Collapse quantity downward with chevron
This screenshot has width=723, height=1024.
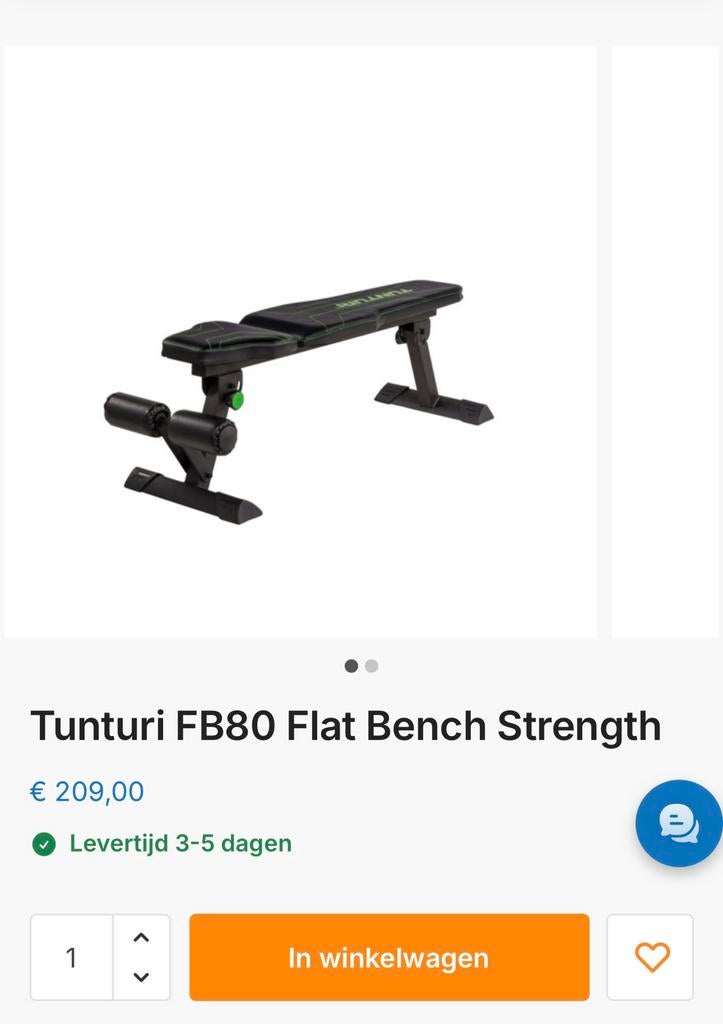142,977
